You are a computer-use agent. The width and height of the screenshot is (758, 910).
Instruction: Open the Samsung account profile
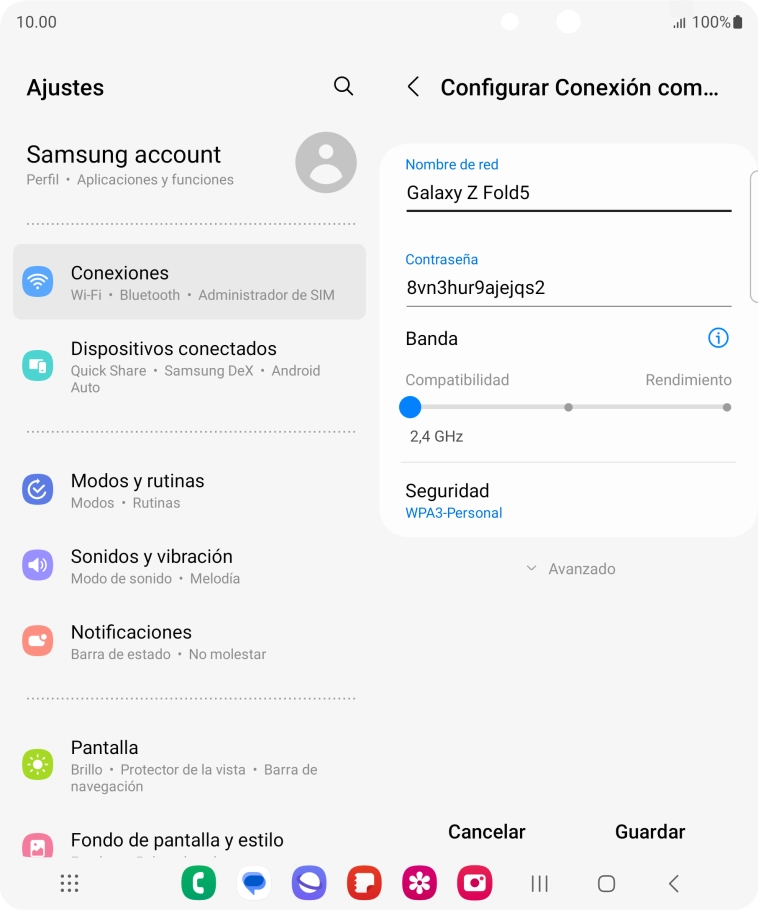click(x=190, y=164)
